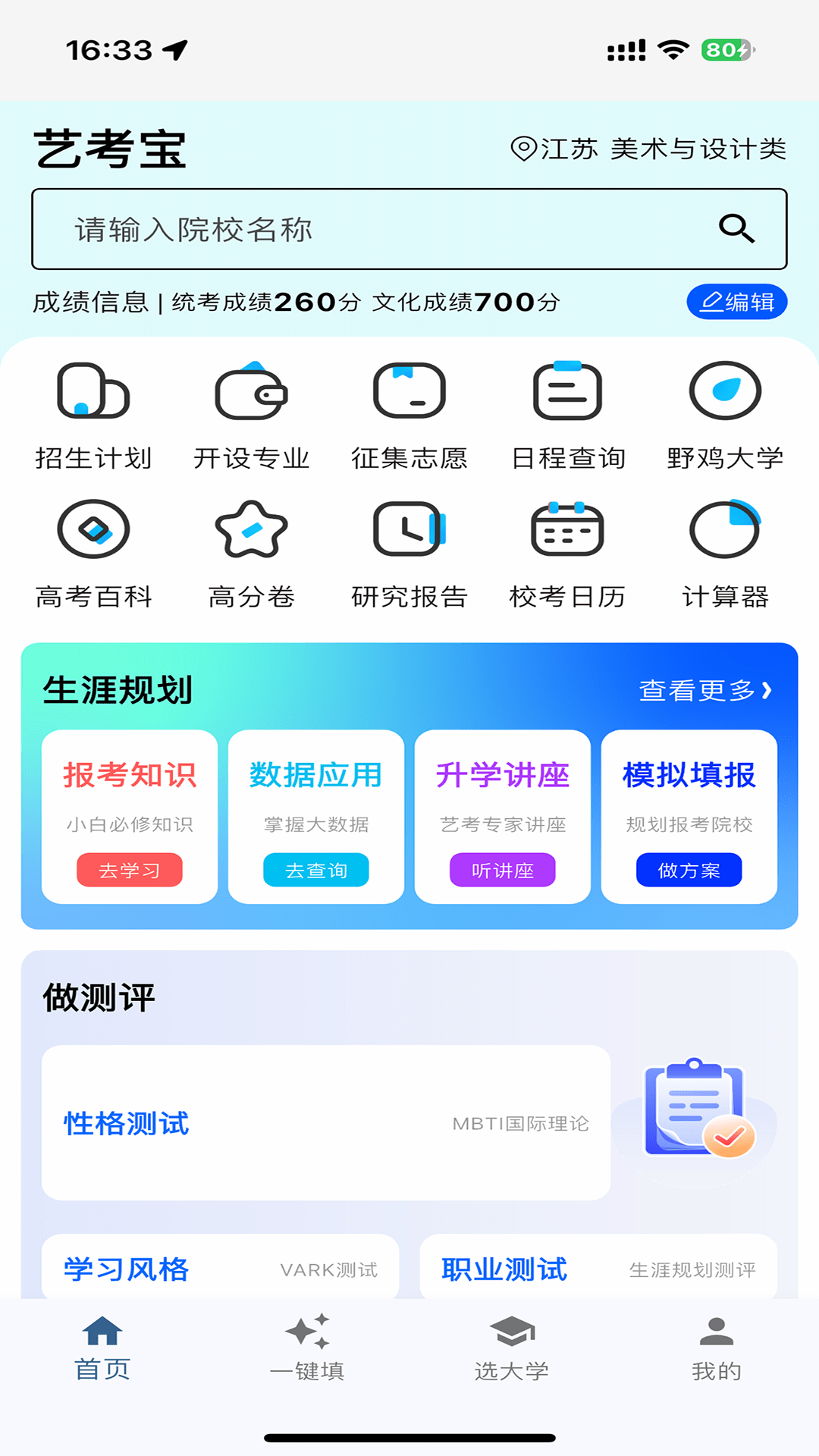Screen dimensions: 819x1456
Task: Tap 听讲座 under 升学讲座
Action: (x=503, y=870)
